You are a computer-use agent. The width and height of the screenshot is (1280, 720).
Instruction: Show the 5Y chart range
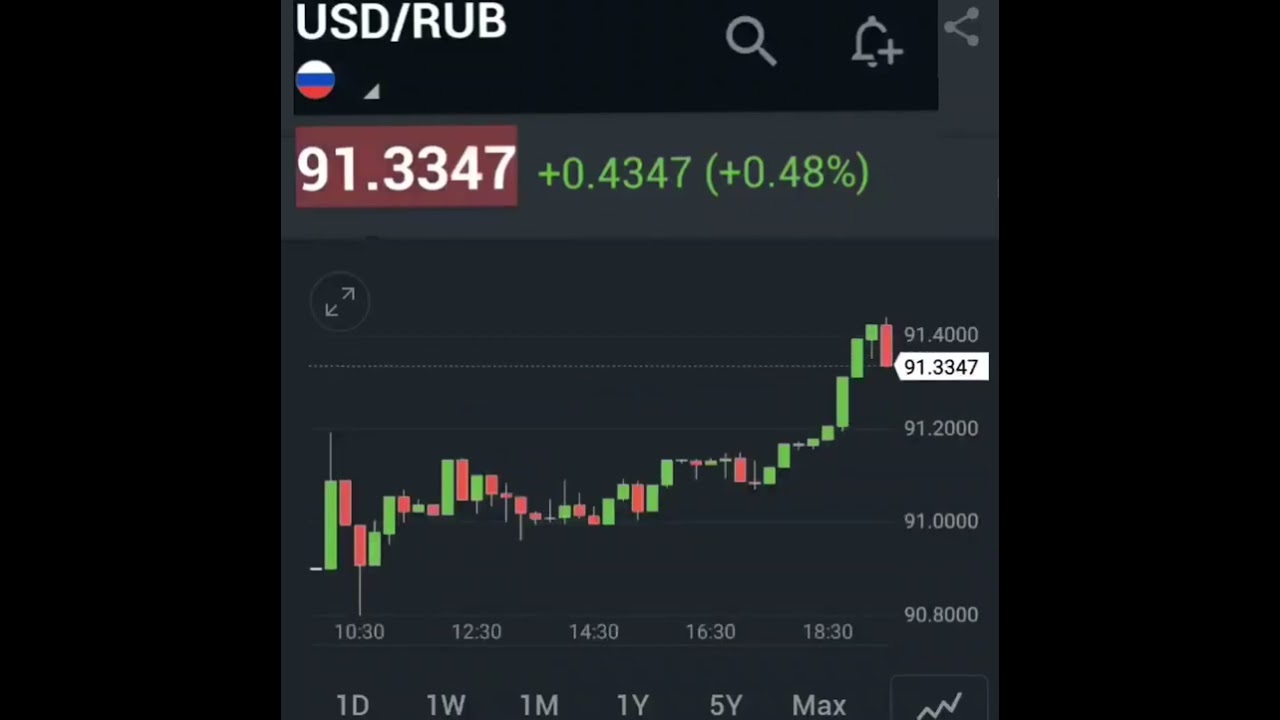pos(726,705)
